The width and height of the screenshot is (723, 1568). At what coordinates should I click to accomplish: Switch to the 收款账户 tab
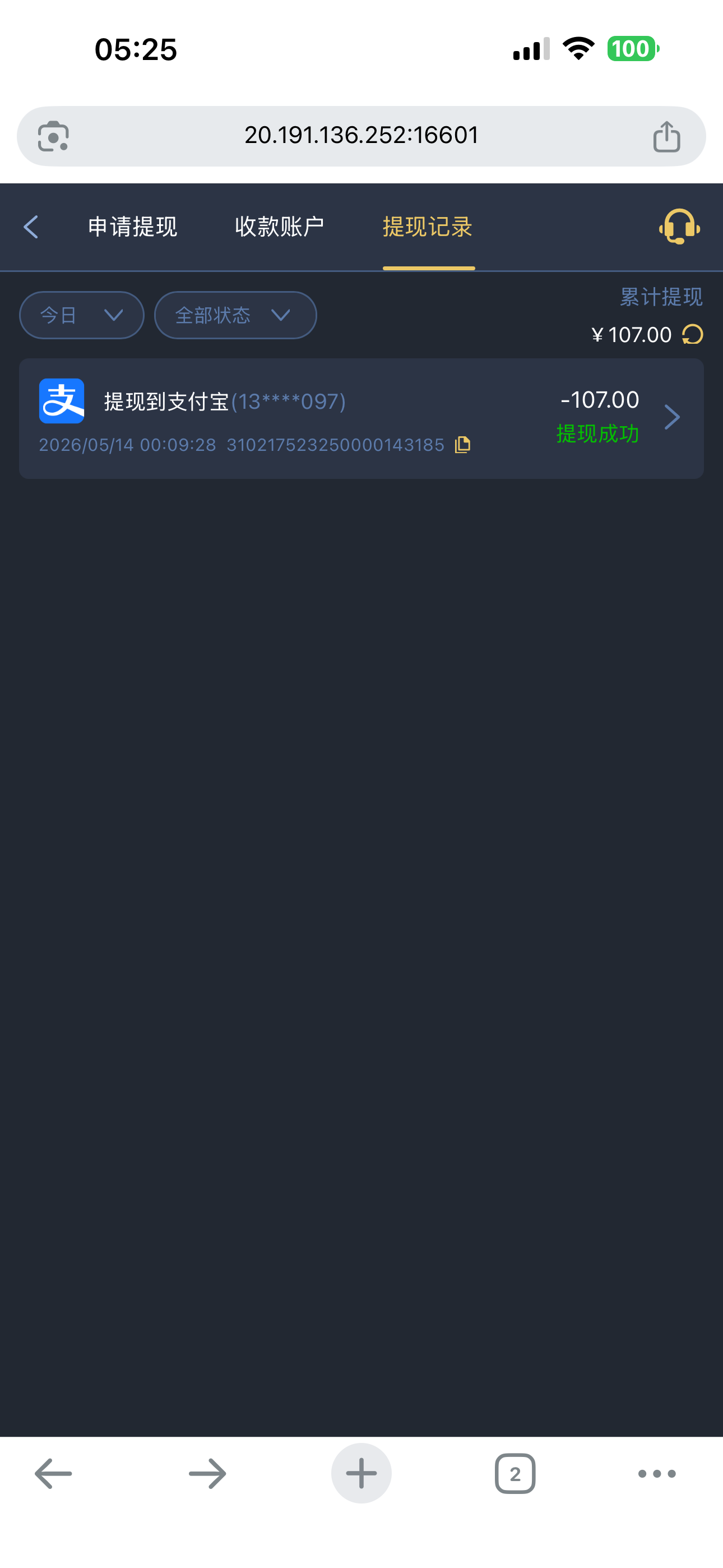click(x=279, y=227)
